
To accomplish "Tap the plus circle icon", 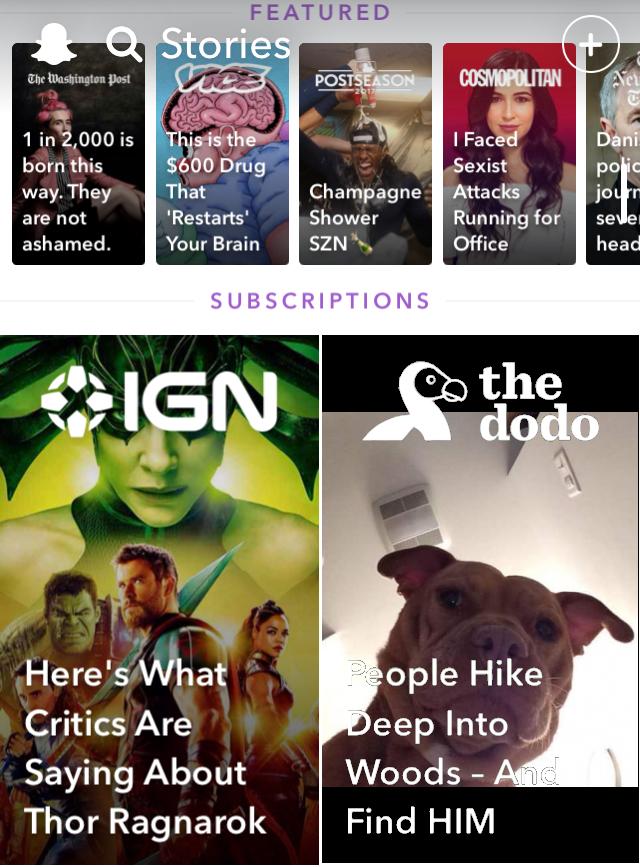I will click(x=590, y=44).
